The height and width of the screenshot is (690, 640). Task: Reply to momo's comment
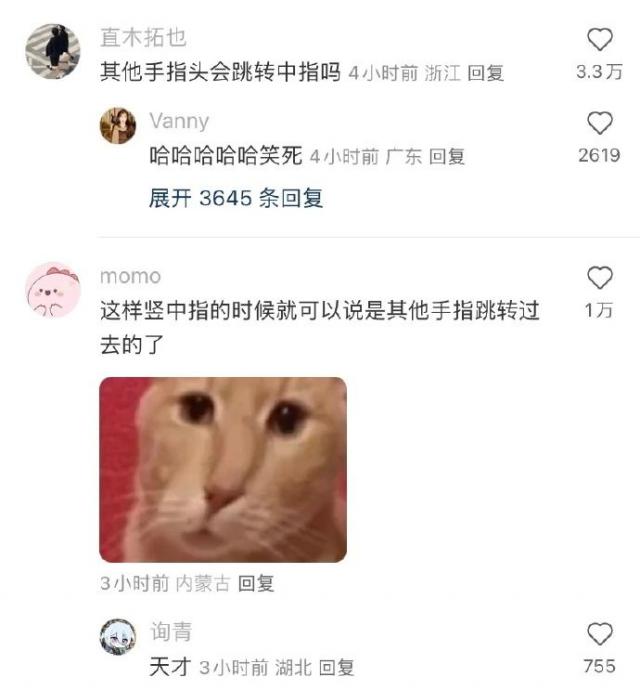(x=256, y=583)
